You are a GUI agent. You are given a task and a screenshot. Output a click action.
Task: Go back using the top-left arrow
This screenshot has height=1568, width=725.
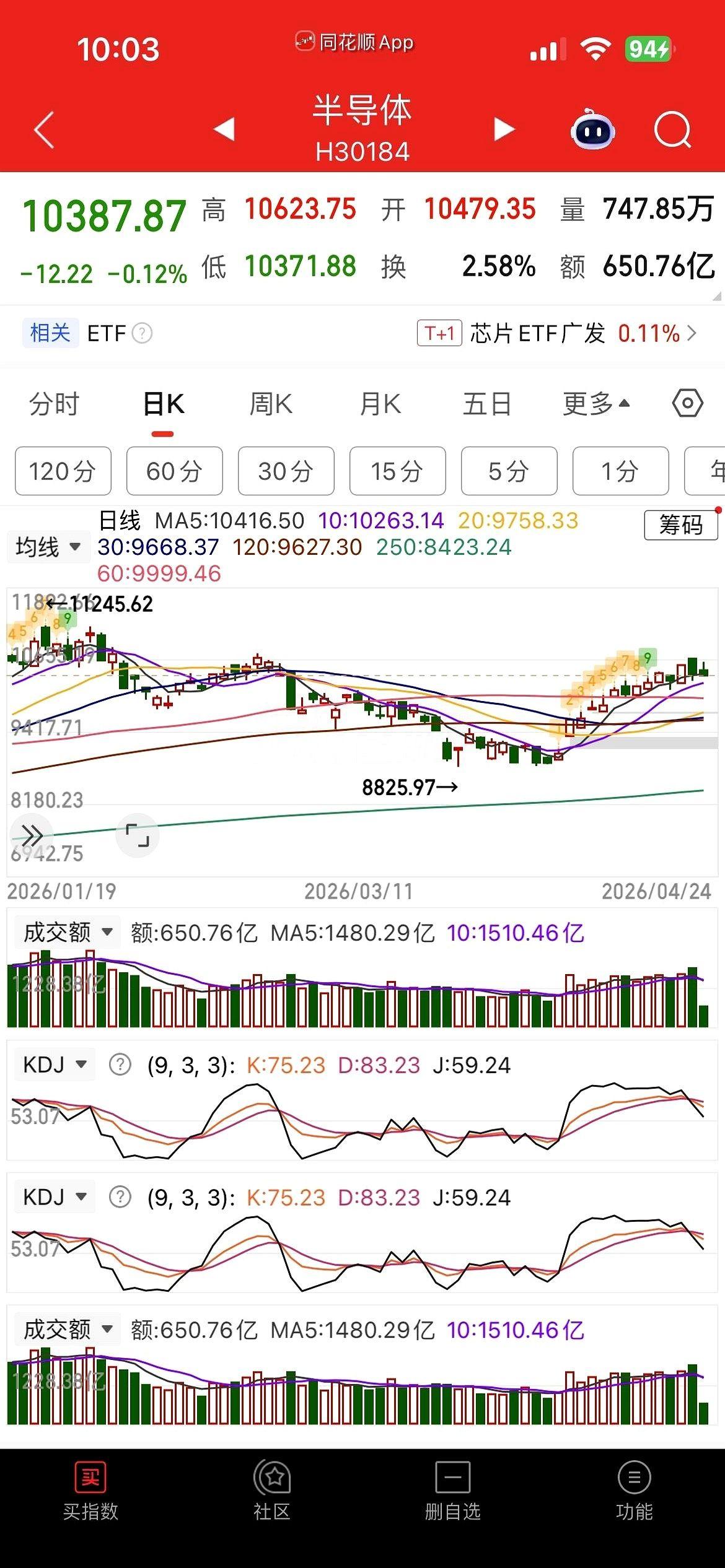44,130
